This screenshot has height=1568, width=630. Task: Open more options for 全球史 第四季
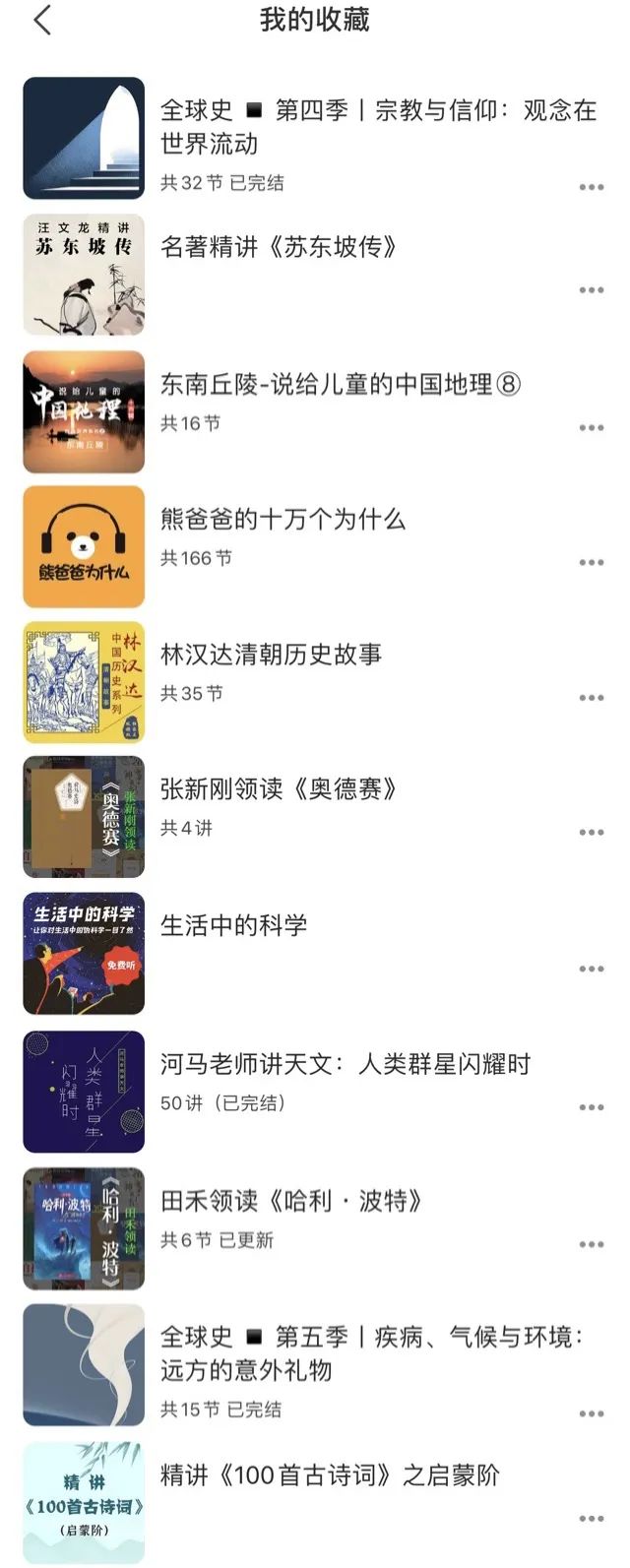(x=591, y=187)
